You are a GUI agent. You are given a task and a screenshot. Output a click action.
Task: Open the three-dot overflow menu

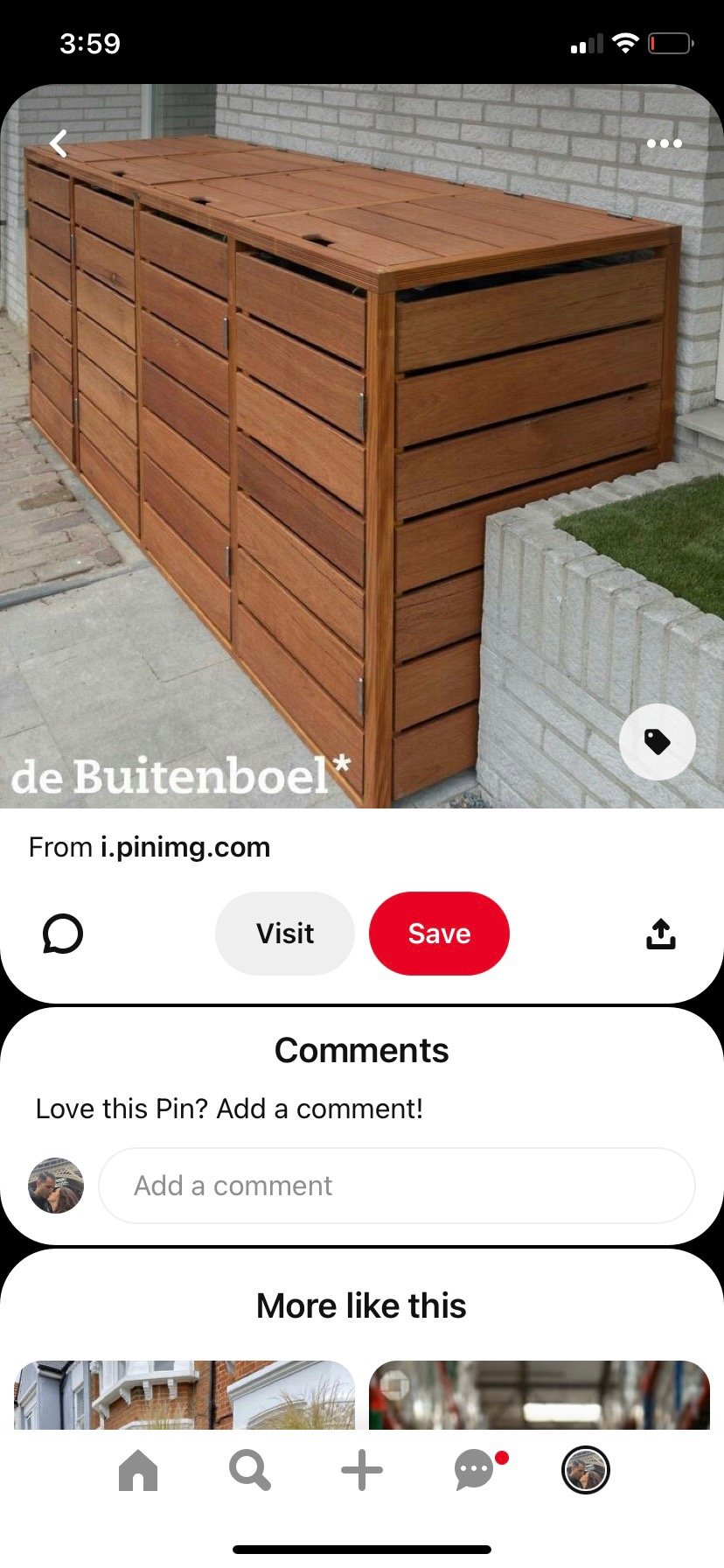[664, 143]
